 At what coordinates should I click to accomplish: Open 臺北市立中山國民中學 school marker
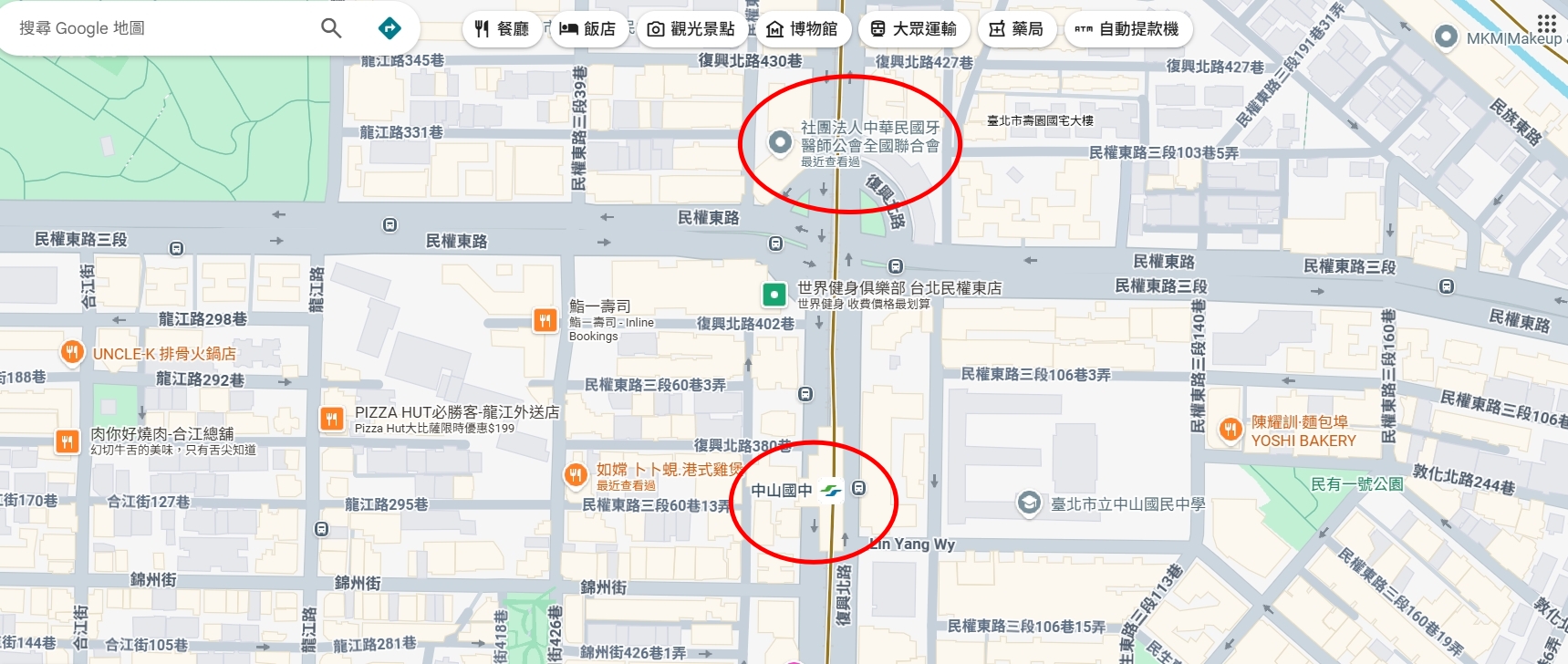[1029, 503]
